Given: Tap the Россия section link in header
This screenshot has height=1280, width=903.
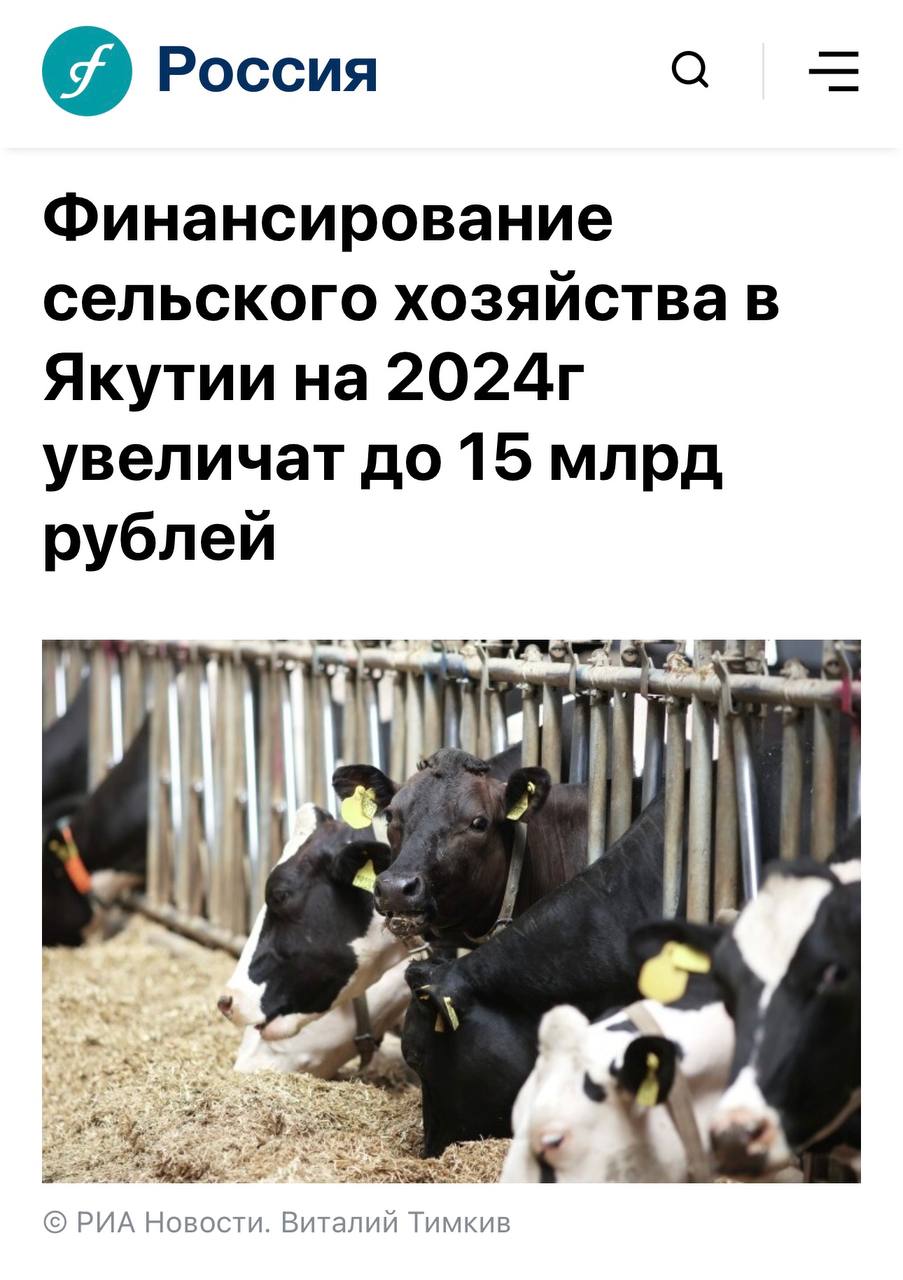Looking at the screenshot, I should pyautogui.click(x=267, y=71).
